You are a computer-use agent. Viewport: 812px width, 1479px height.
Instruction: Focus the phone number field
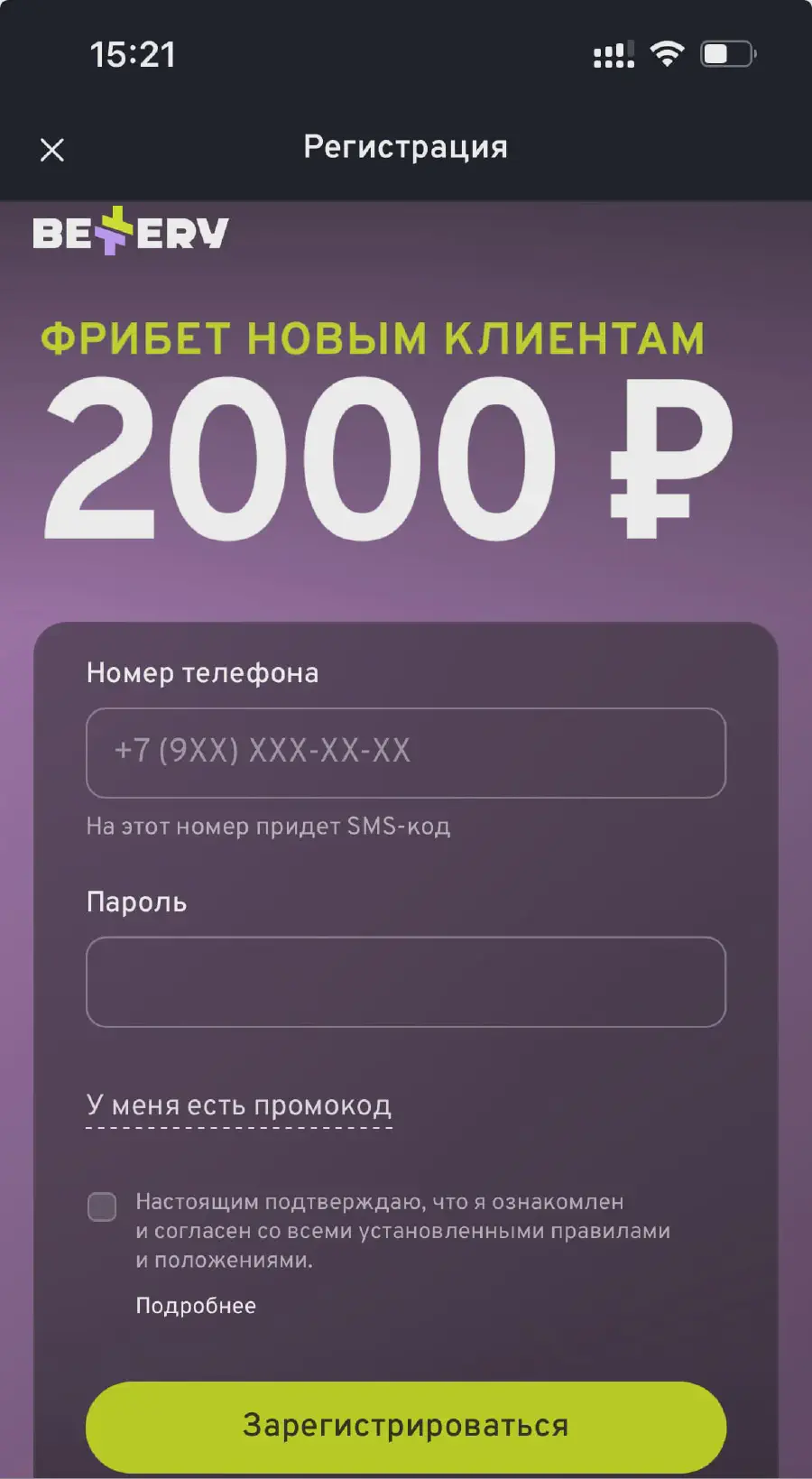tap(406, 753)
